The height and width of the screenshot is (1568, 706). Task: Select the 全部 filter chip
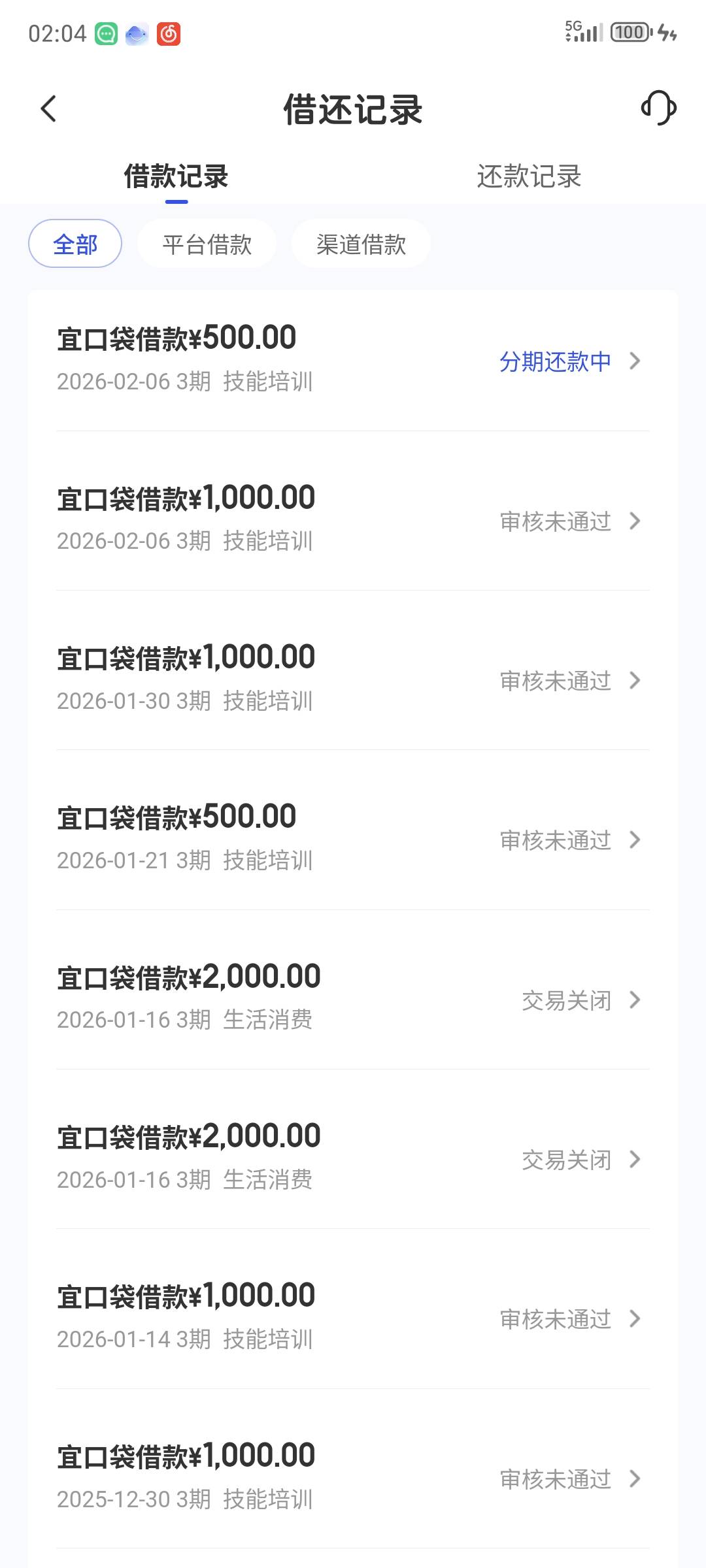tap(75, 244)
